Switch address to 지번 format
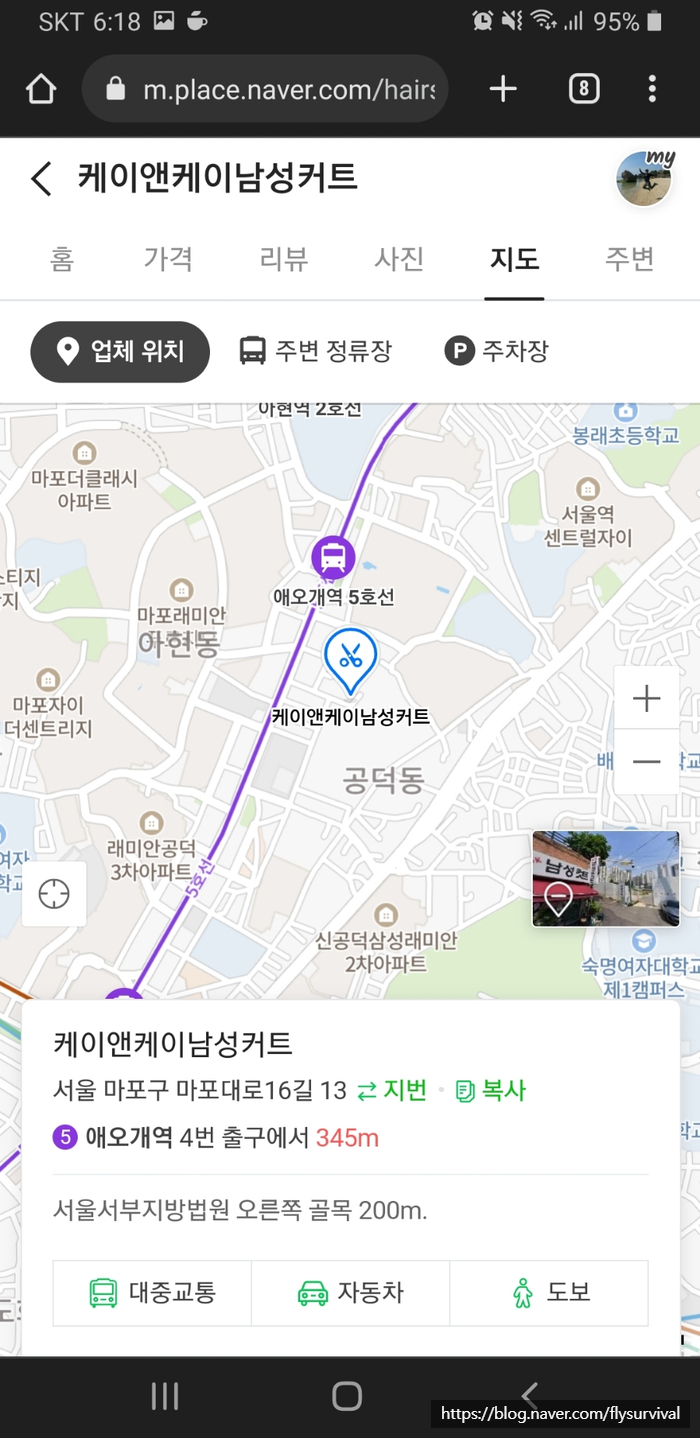The height and width of the screenshot is (1438, 700). pos(393,1090)
